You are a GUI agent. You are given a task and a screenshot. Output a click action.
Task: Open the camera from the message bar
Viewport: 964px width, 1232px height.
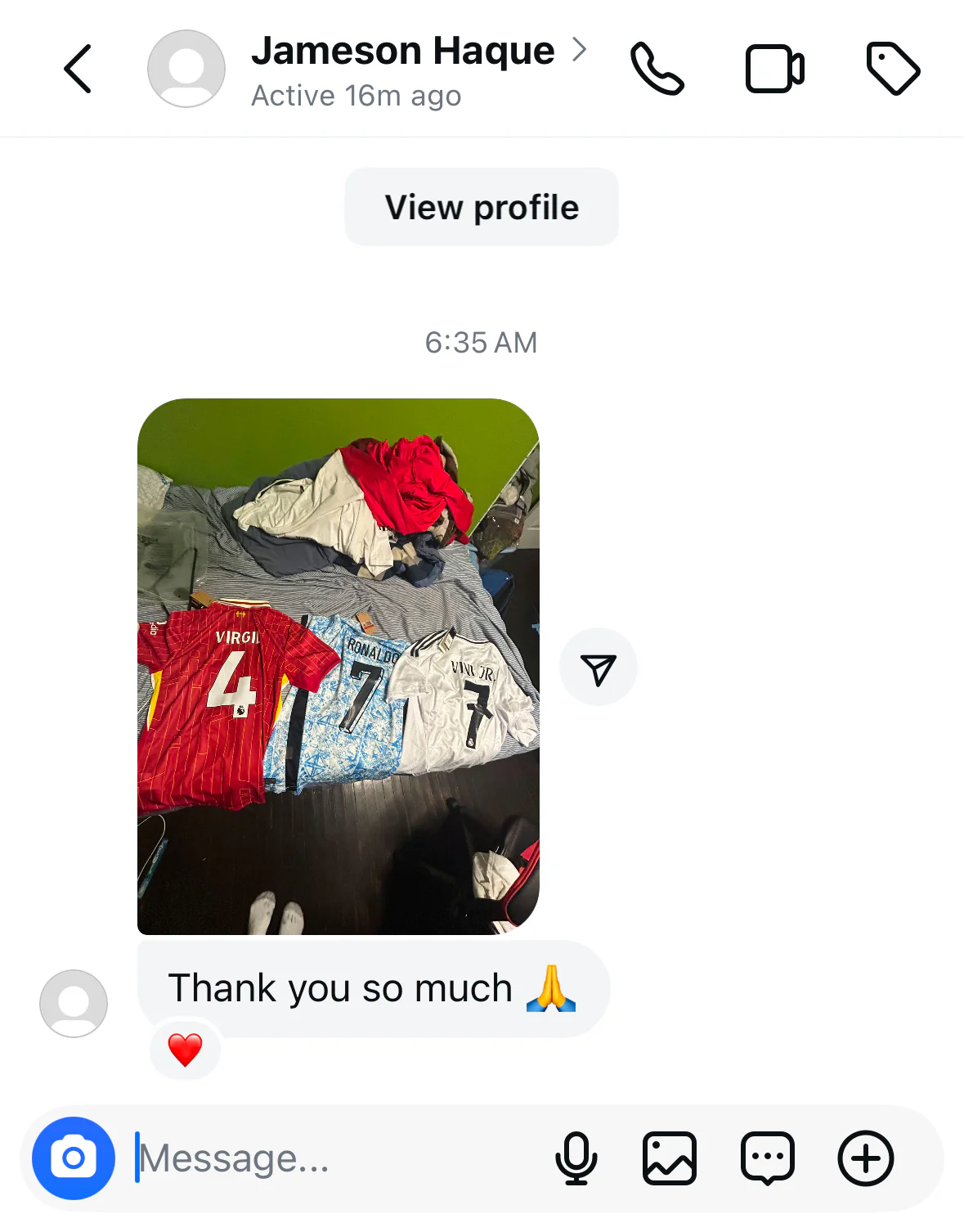coord(74,1158)
